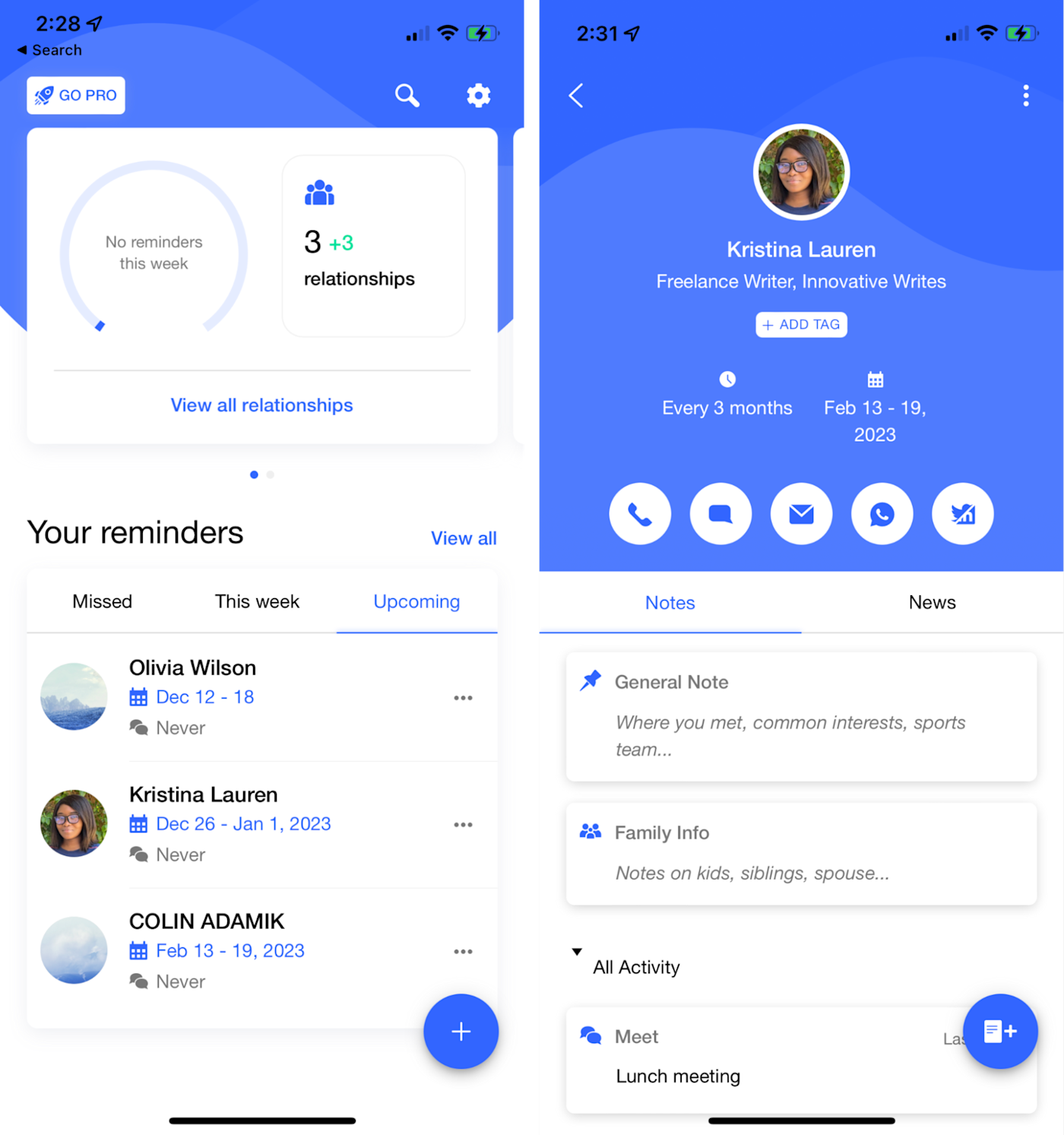
Task: Send an email to Kristina Lauren
Action: click(801, 515)
